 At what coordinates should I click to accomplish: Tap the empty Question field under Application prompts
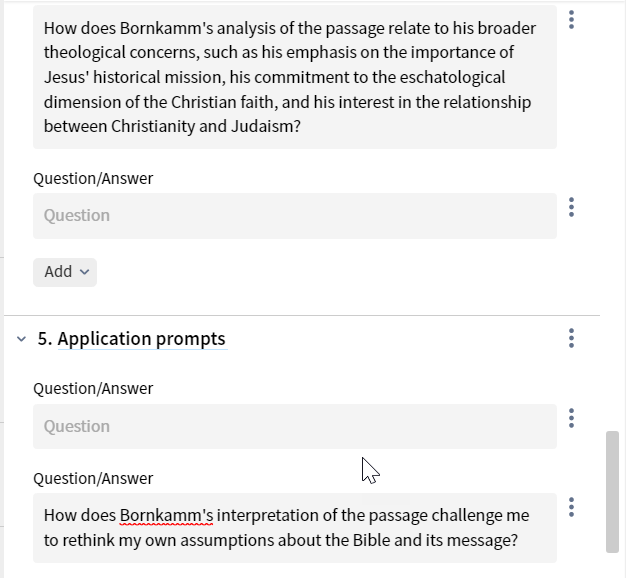pos(294,427)
